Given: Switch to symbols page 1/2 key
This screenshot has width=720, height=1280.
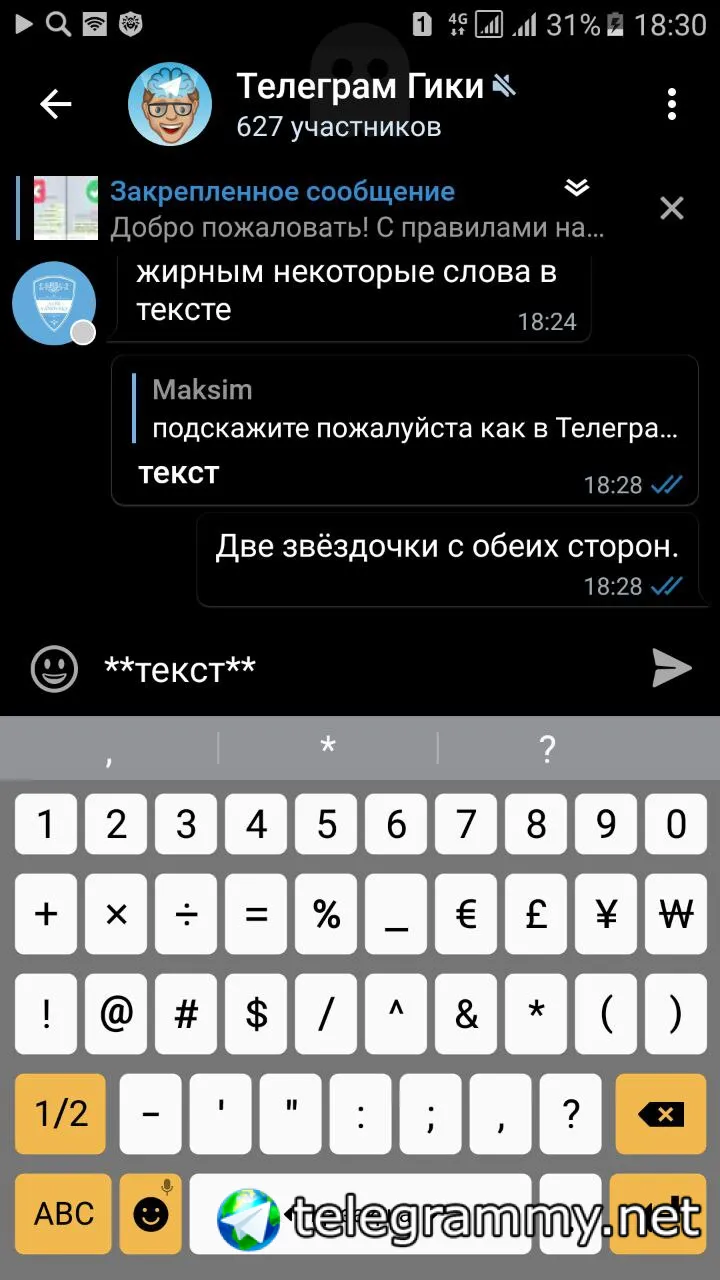Looking at the screenshot, I should pos(60,1114).
